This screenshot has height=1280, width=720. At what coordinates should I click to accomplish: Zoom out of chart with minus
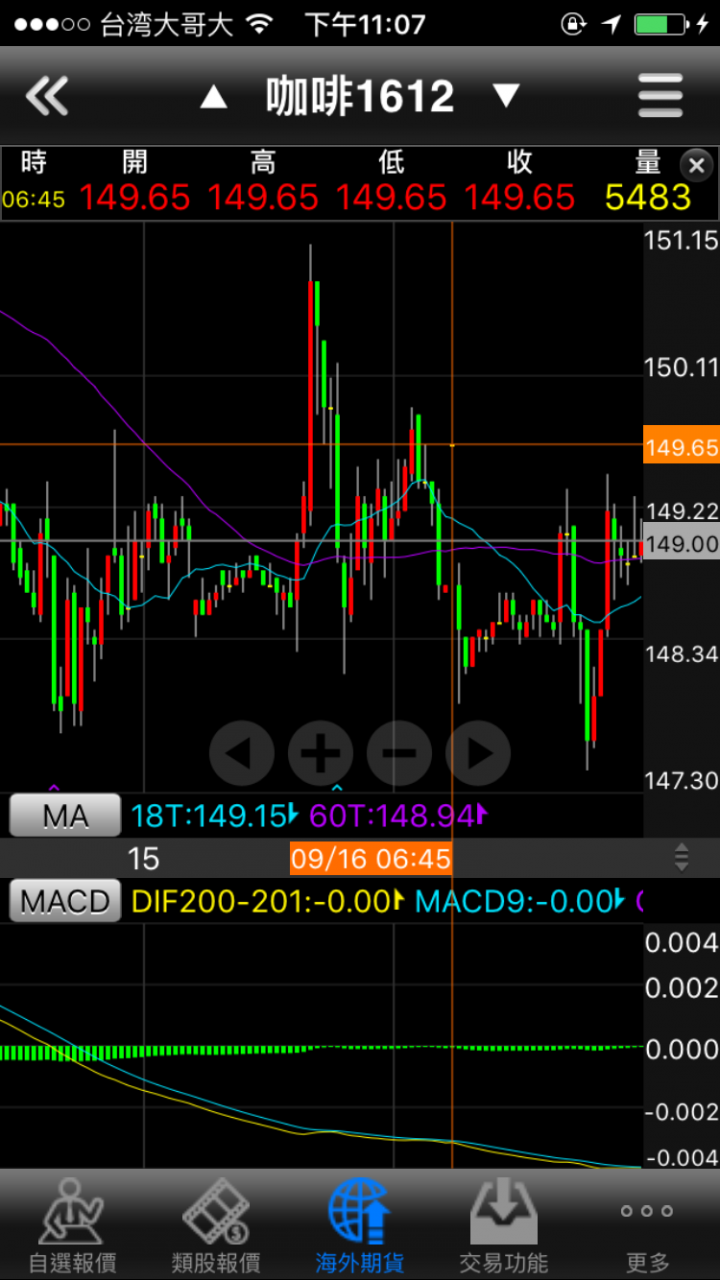coord(399,752)
